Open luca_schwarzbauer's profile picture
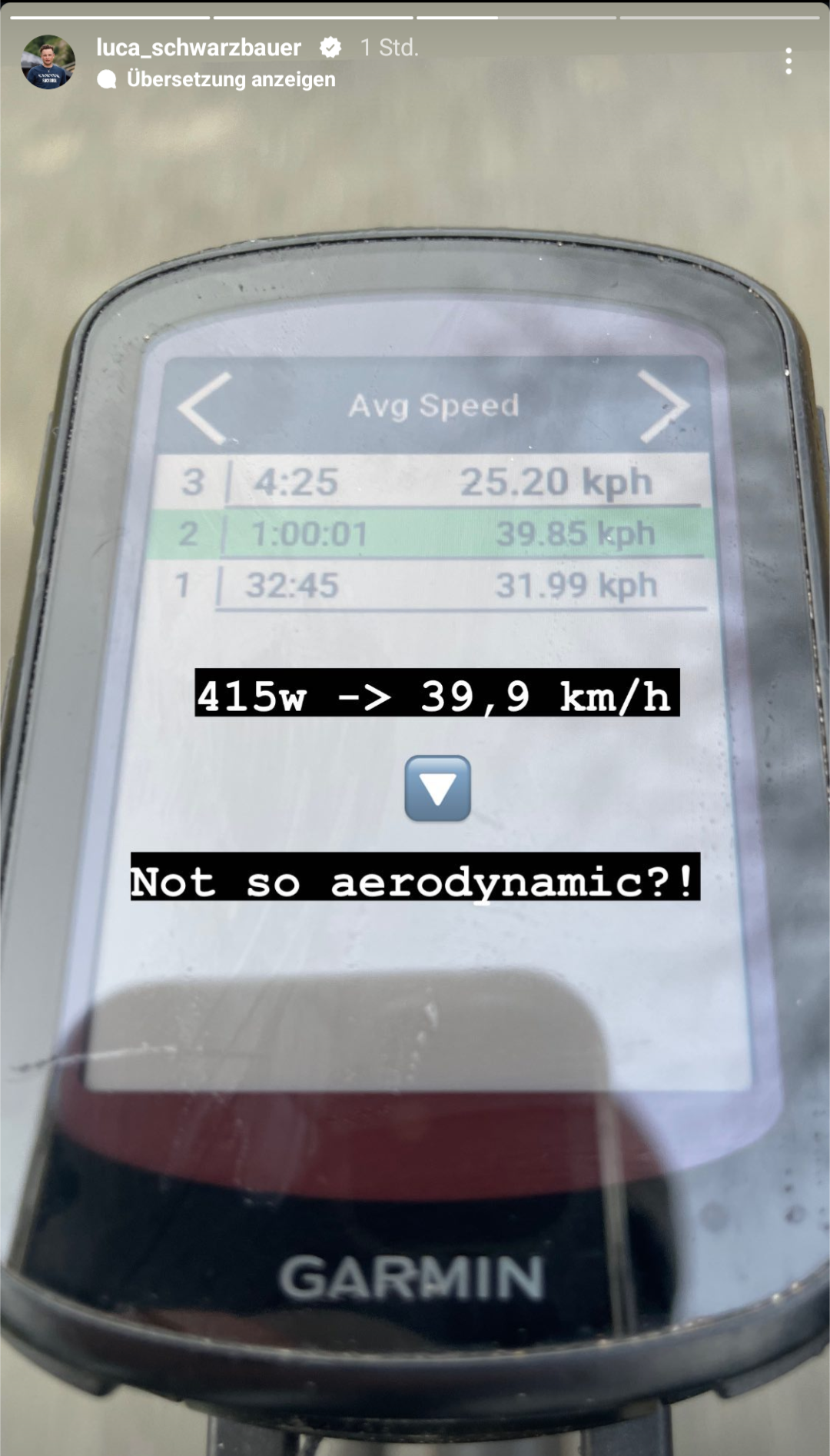830x1456 pixels. tap(48, 62)
